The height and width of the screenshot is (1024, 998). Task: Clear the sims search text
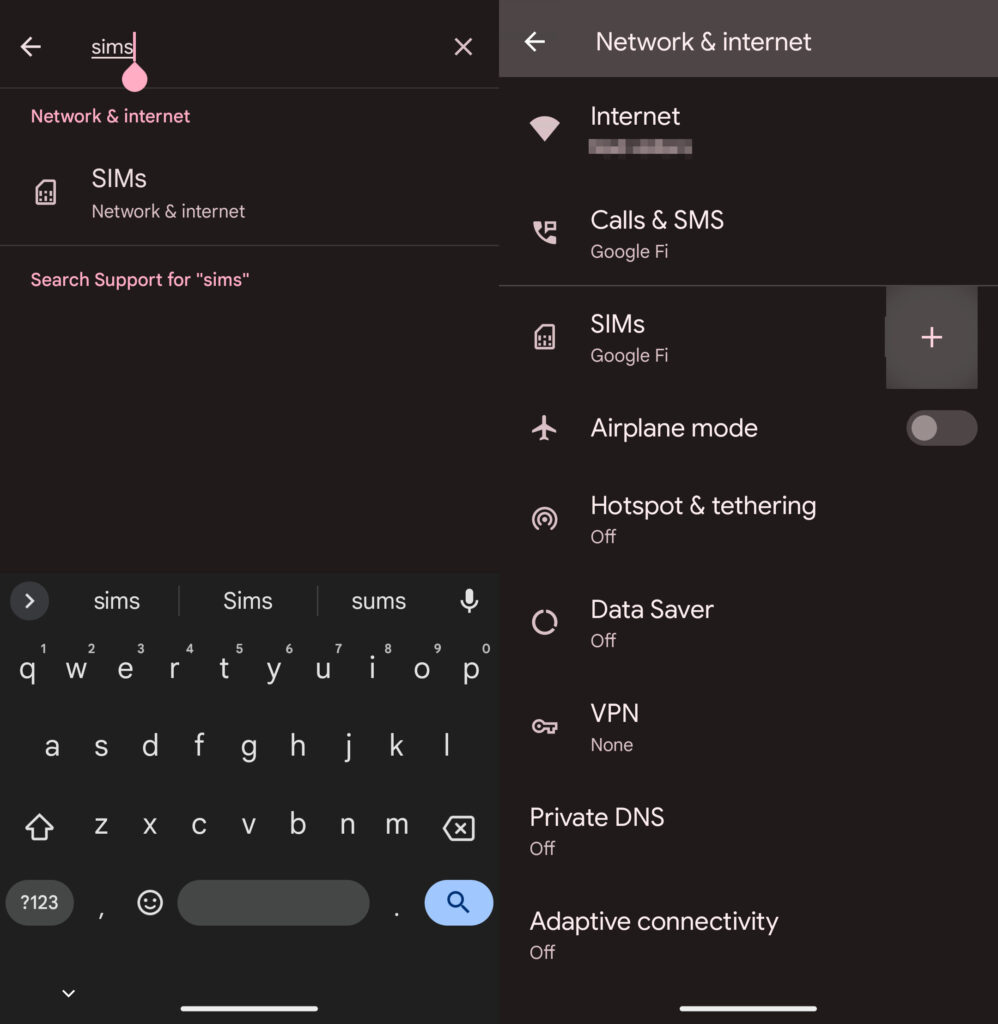pos(463,46)
